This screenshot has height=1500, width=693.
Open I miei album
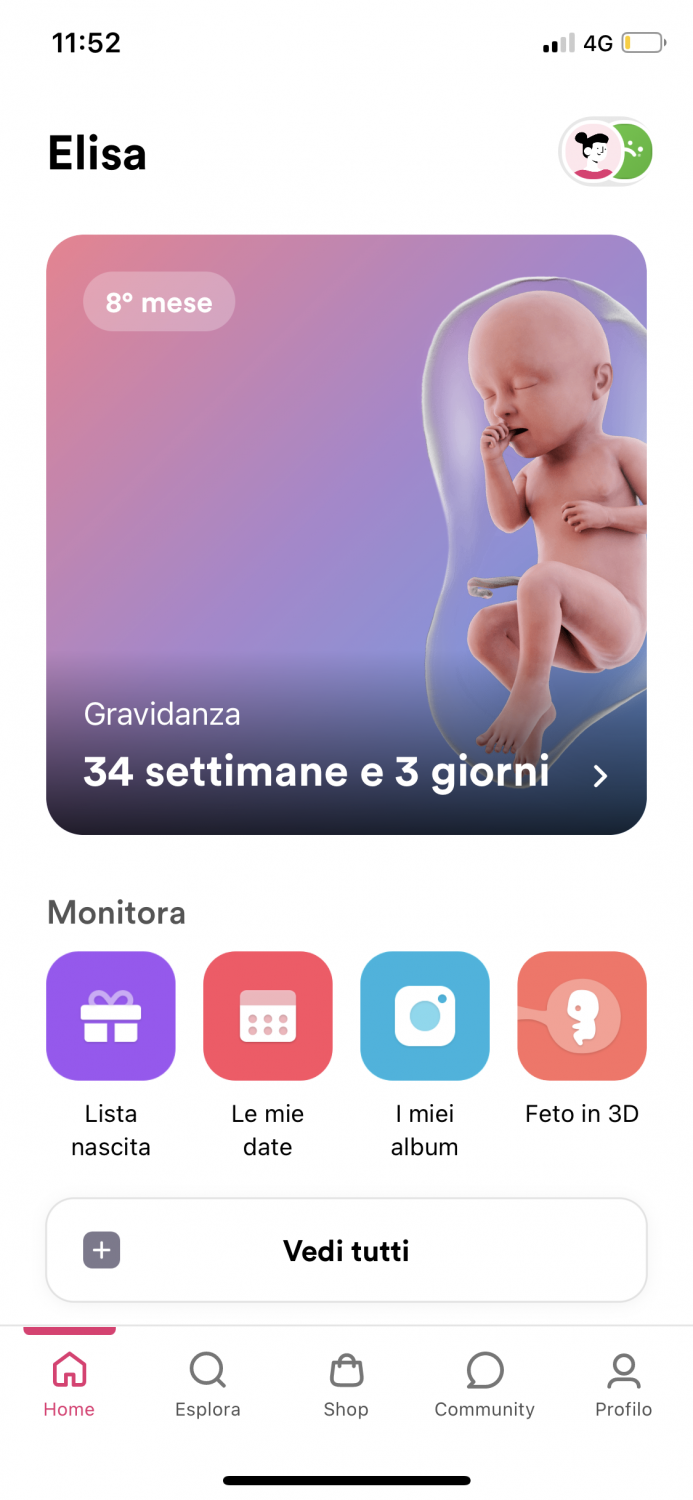pos(424,1016)
